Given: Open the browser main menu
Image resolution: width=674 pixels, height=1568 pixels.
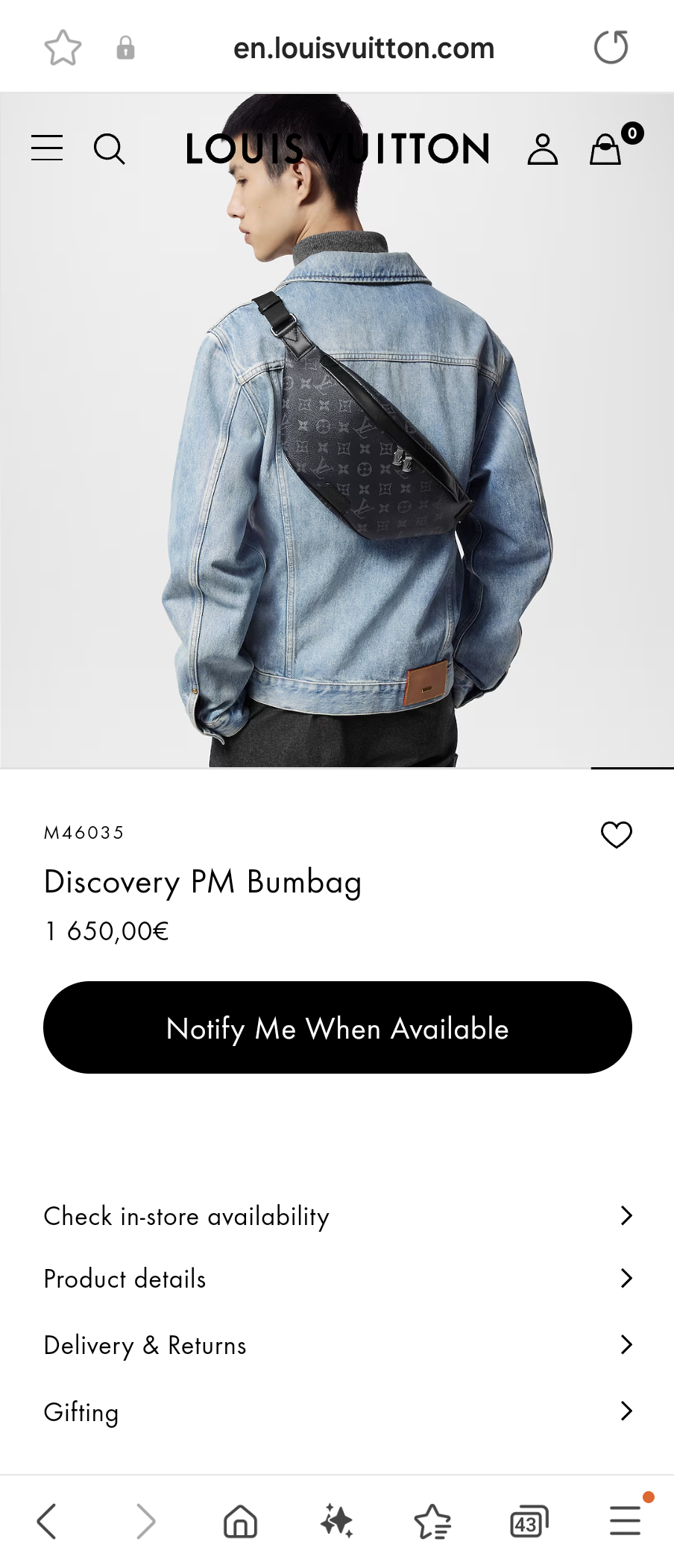Looking at the screenshot, I should (x=625, y=1521).
